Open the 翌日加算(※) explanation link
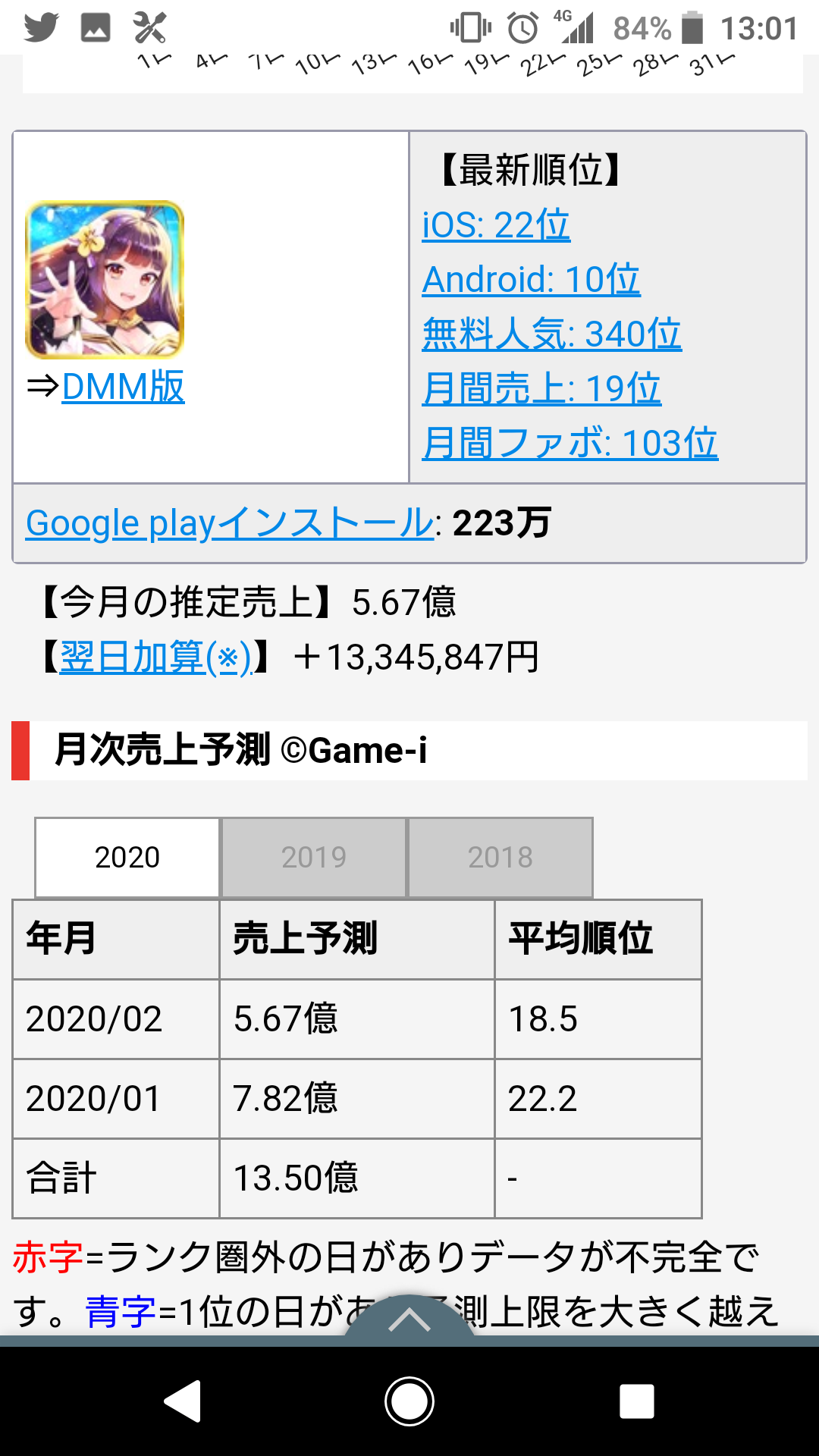The width and height of the screenshot is (819, 1456). (x=155, y=657)
